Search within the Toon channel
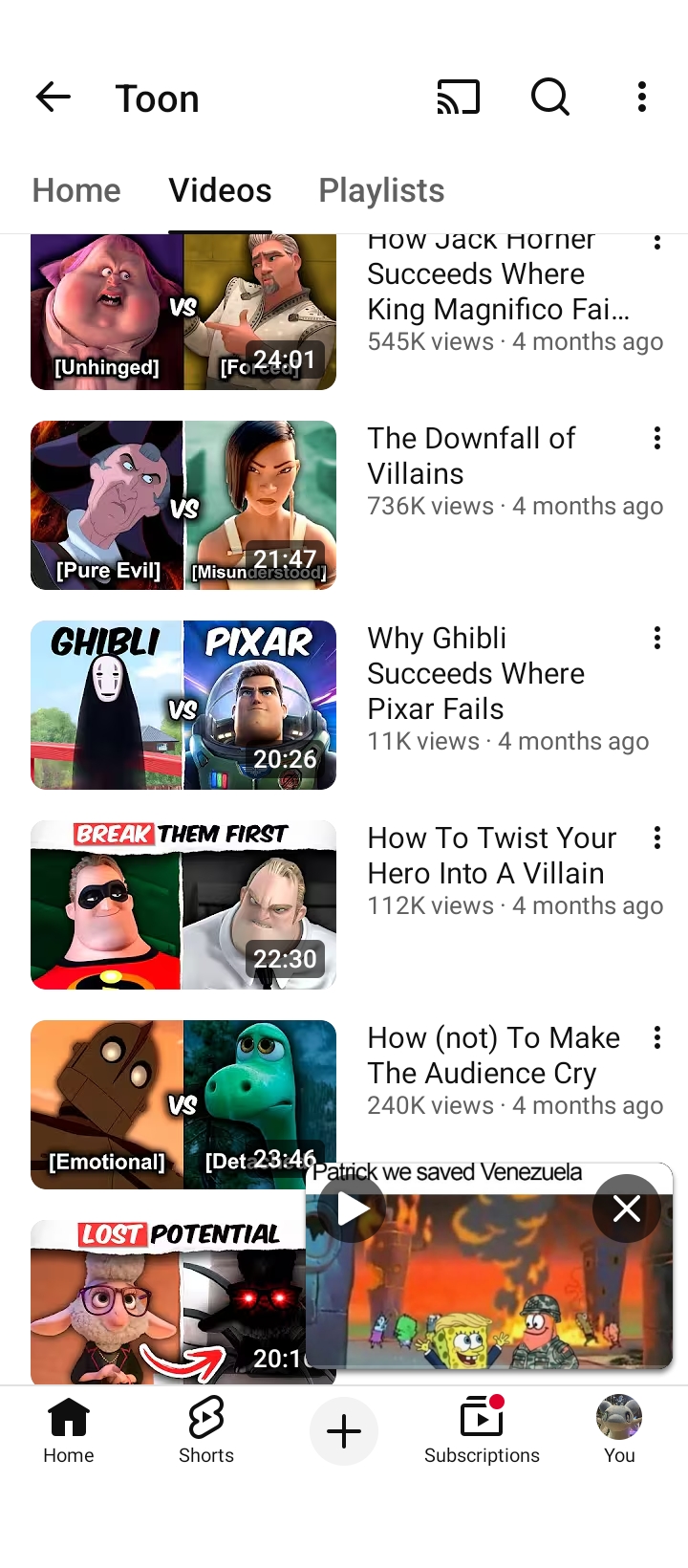Image resolution: width=688 pixels, height=1568 pixels. tap(549, 97)
